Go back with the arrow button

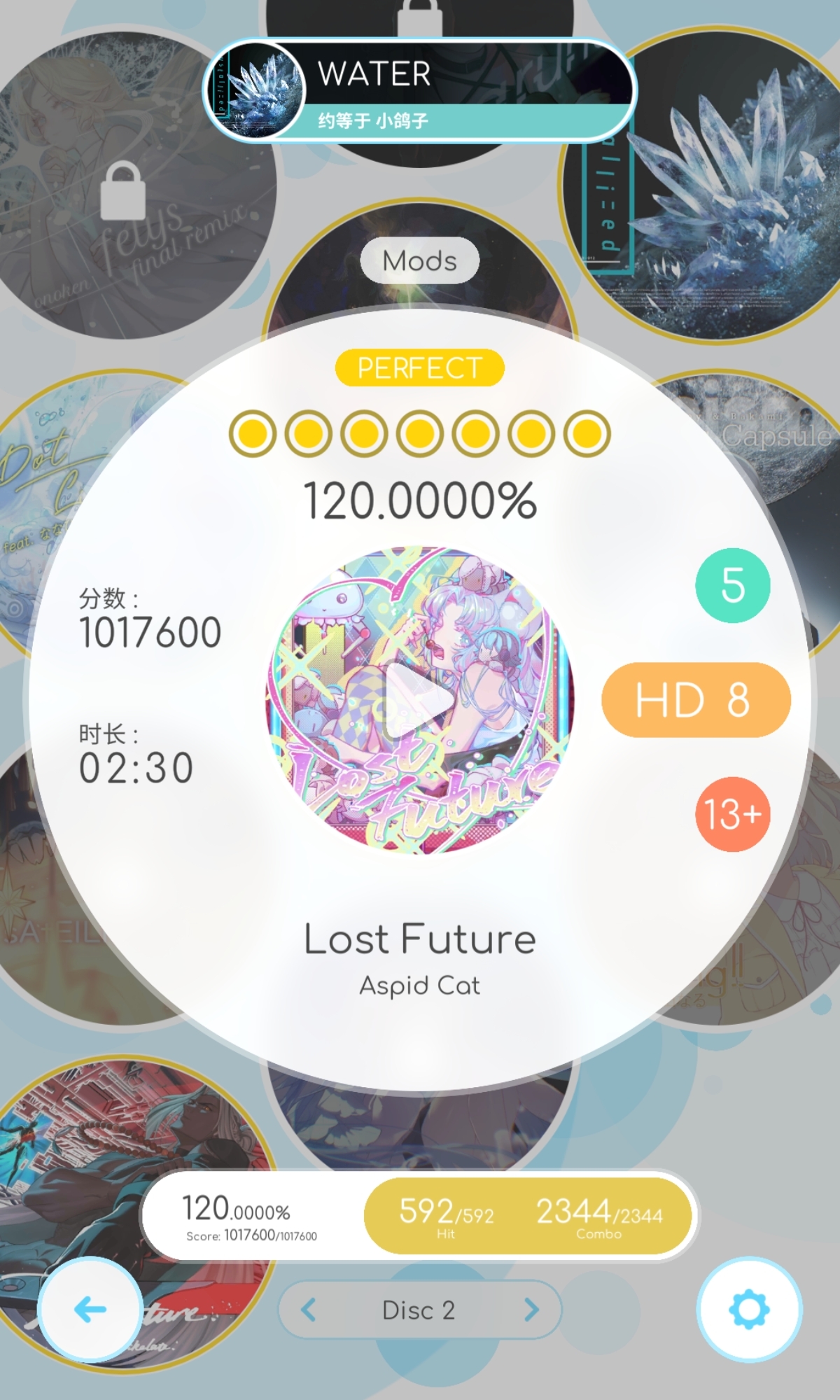tap(90, 1309)
